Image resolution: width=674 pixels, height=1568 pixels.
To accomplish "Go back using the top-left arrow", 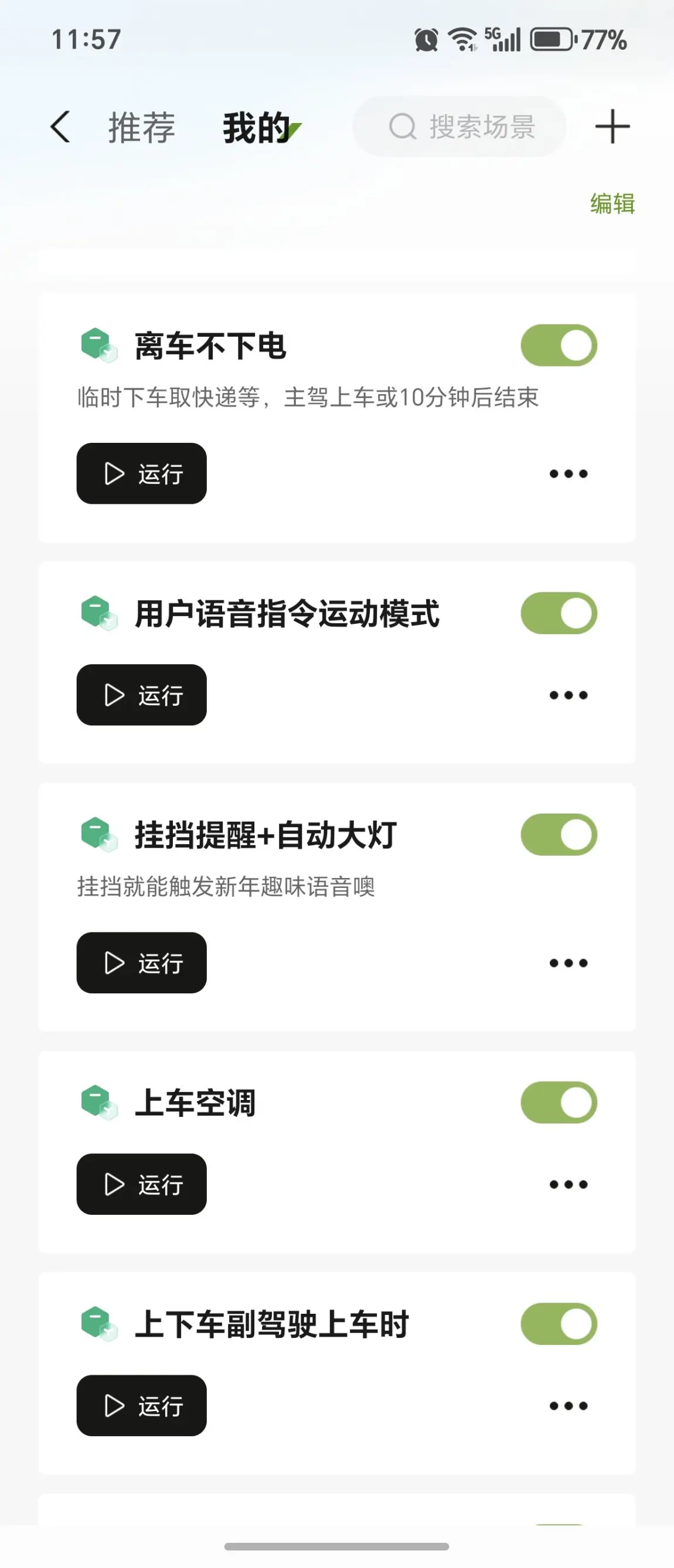I will (x=60, y=127).
